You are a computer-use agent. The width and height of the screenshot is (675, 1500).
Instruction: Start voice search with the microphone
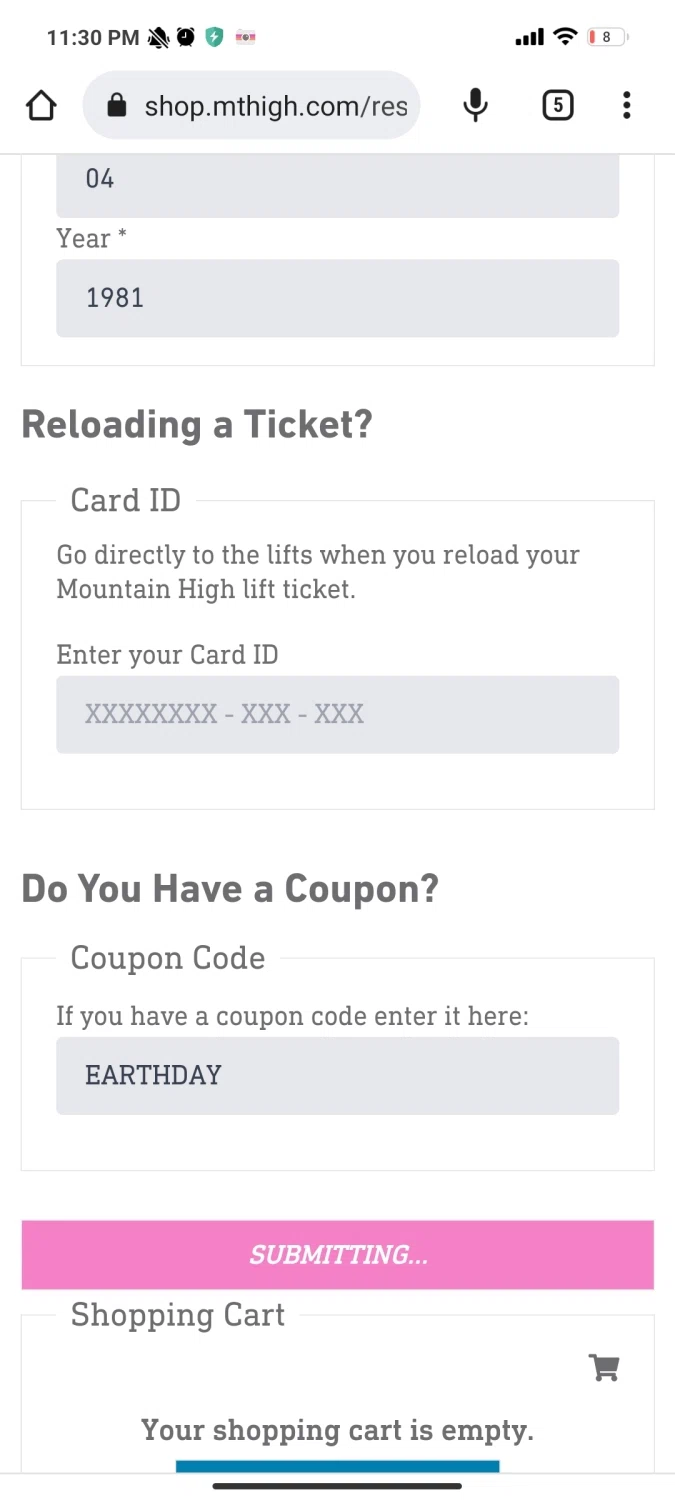476,105
